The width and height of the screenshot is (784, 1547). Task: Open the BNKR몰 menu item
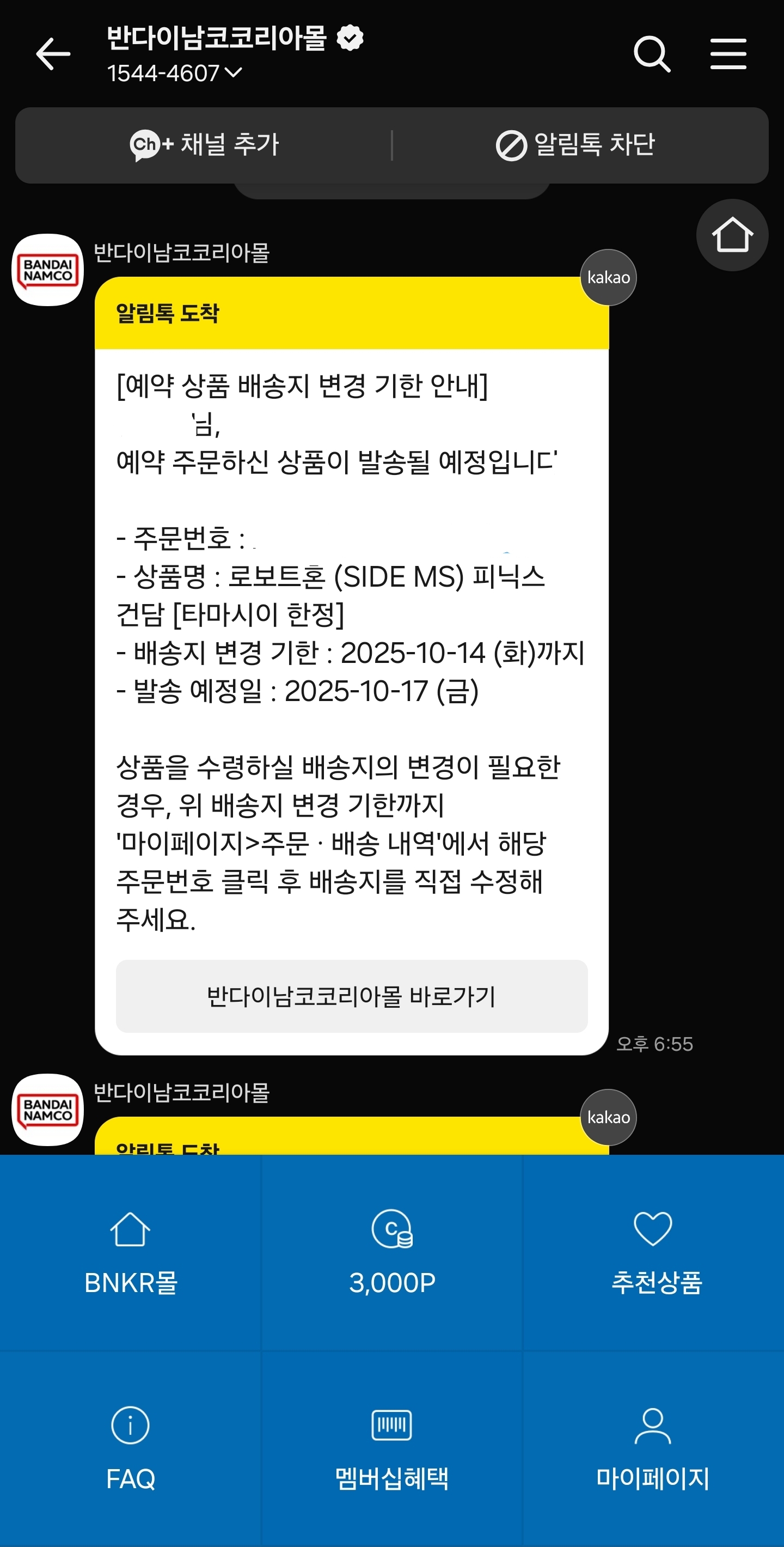click(130, 1253)
